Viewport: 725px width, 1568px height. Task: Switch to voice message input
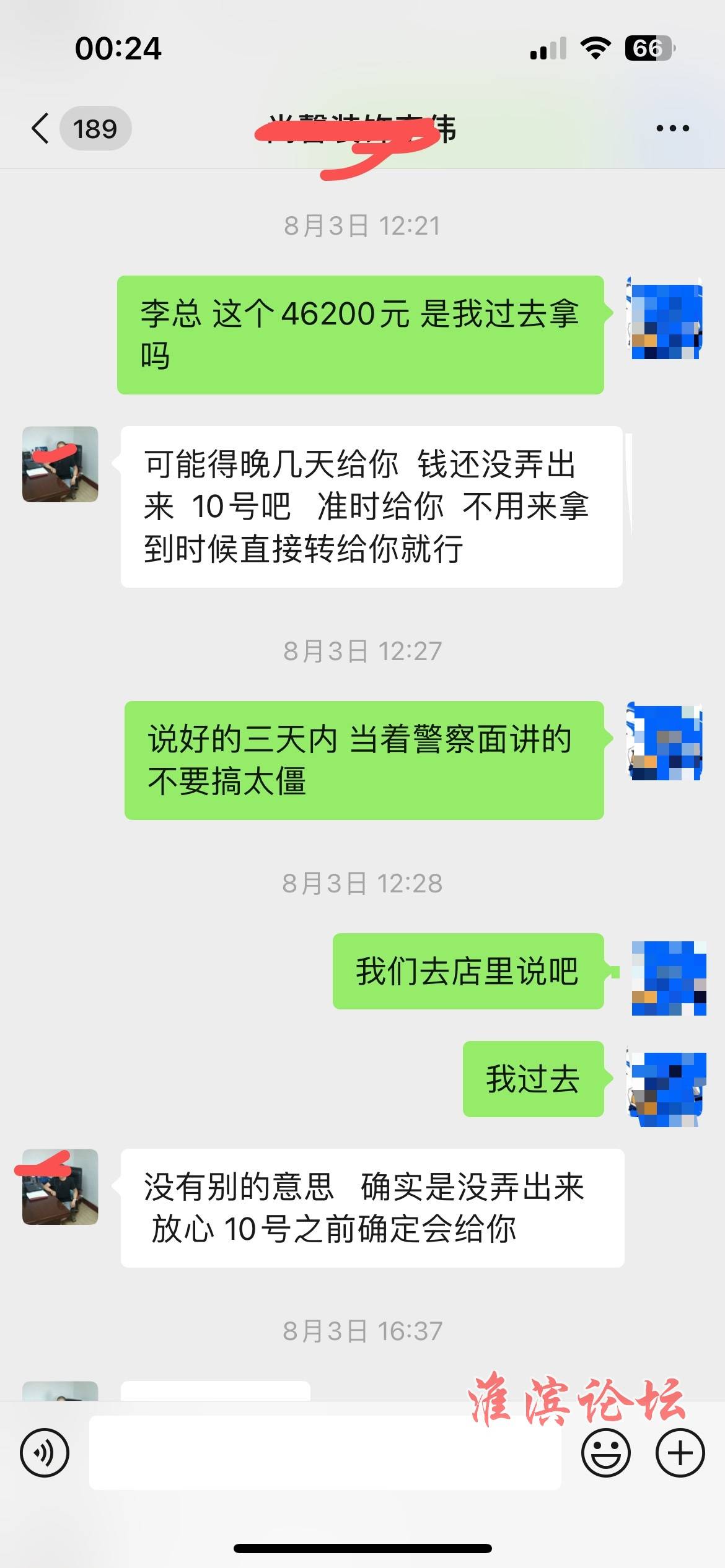coord(45,1452)
